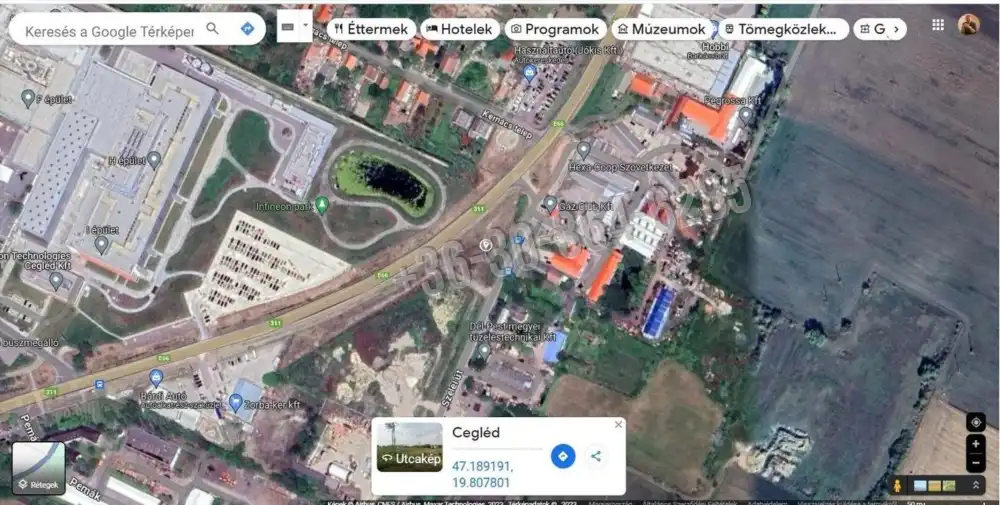Select the Hotelek chip
The width and height of the screenshot is (1000, 505).
point(459,29)
